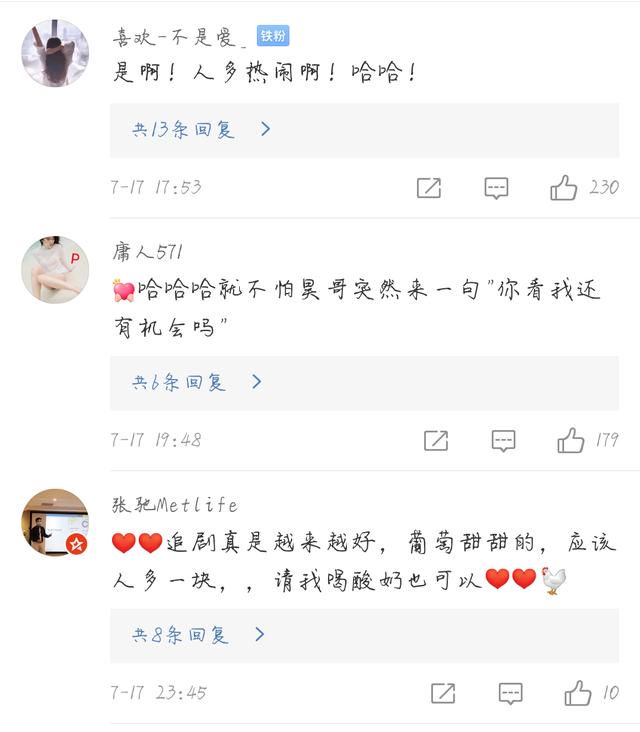Expand the 13 replies under 喜欢-不是爱_
This screenshot has width=640, height=732.
[201, 129]
